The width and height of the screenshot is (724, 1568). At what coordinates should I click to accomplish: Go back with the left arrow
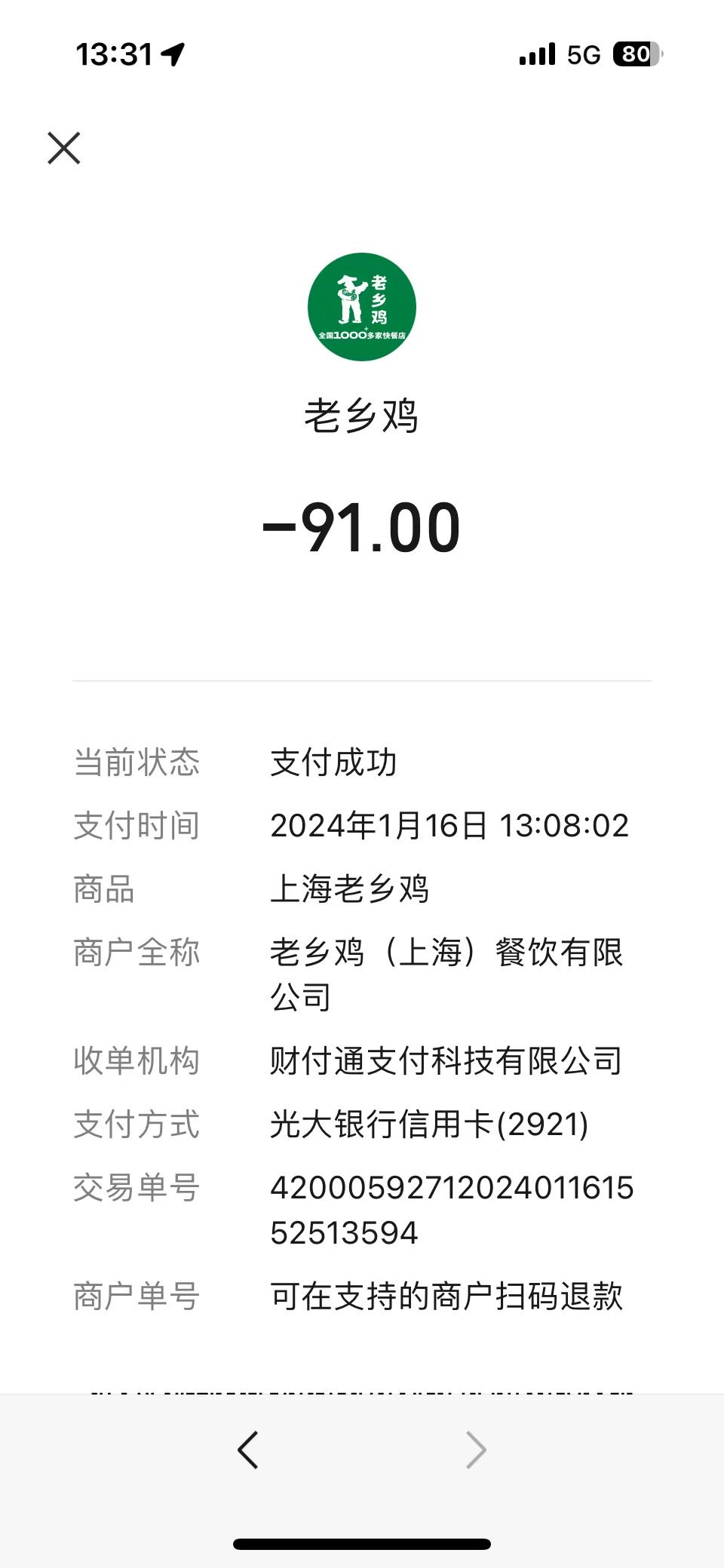(248, 1450)
